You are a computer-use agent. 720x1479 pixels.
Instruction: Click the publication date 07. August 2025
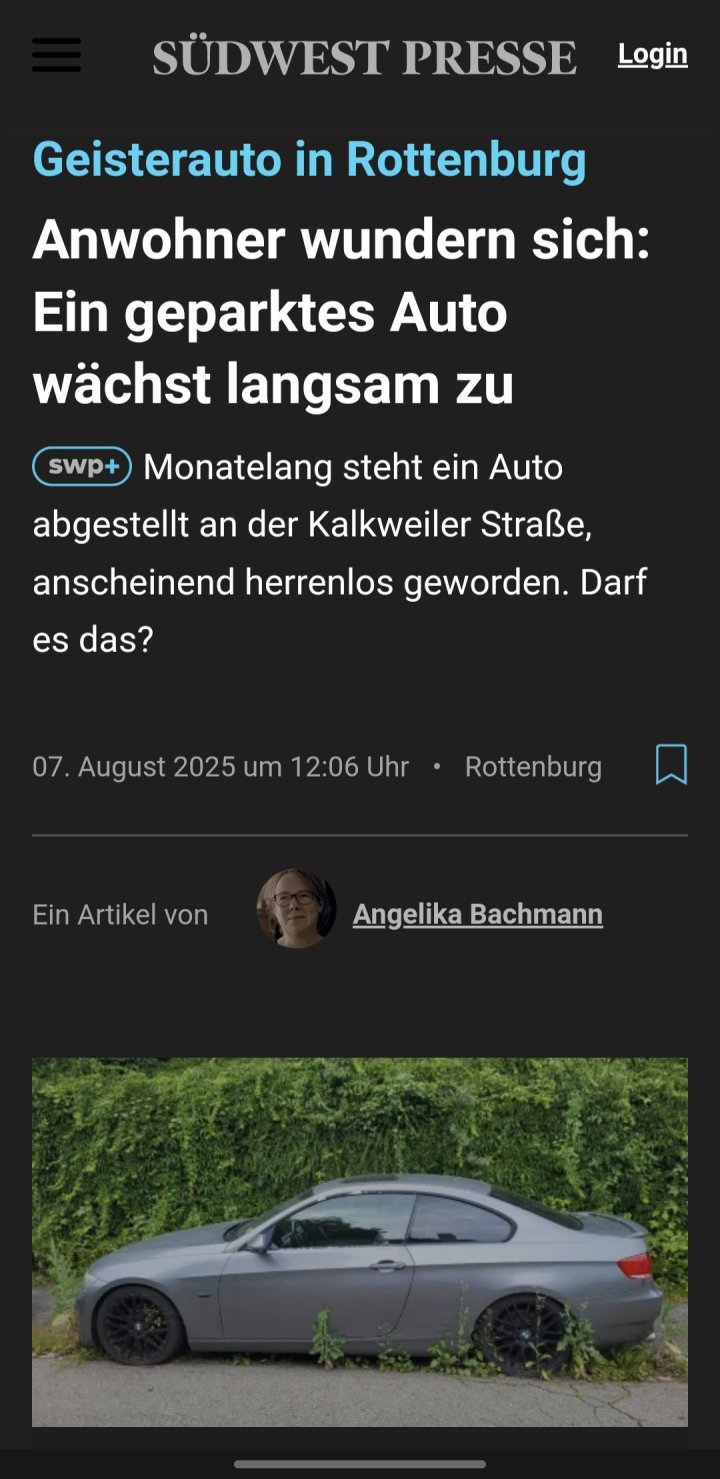pyautogui.click(x=220, y=765)
